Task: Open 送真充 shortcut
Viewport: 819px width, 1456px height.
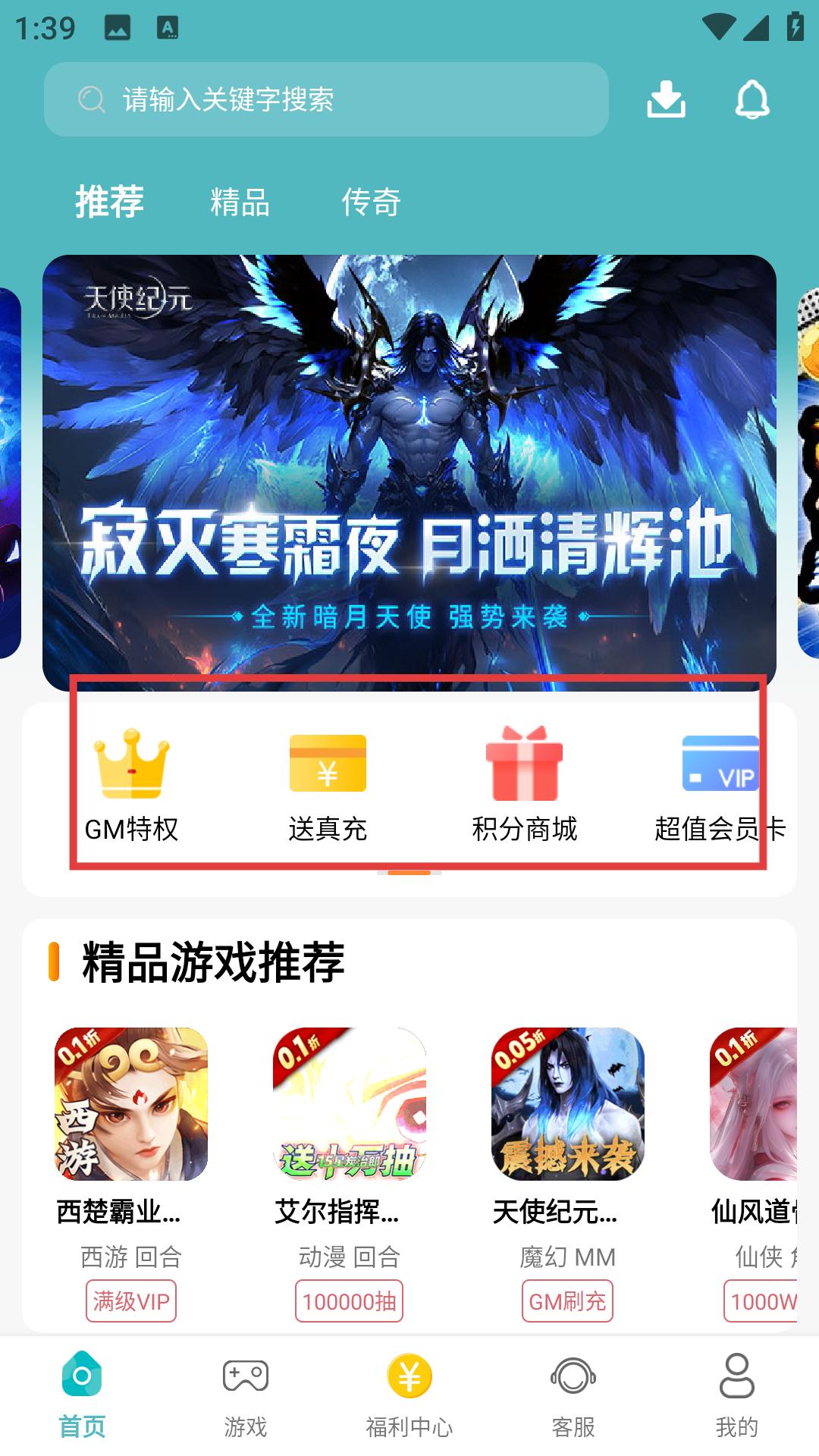Action: [328, 786]
